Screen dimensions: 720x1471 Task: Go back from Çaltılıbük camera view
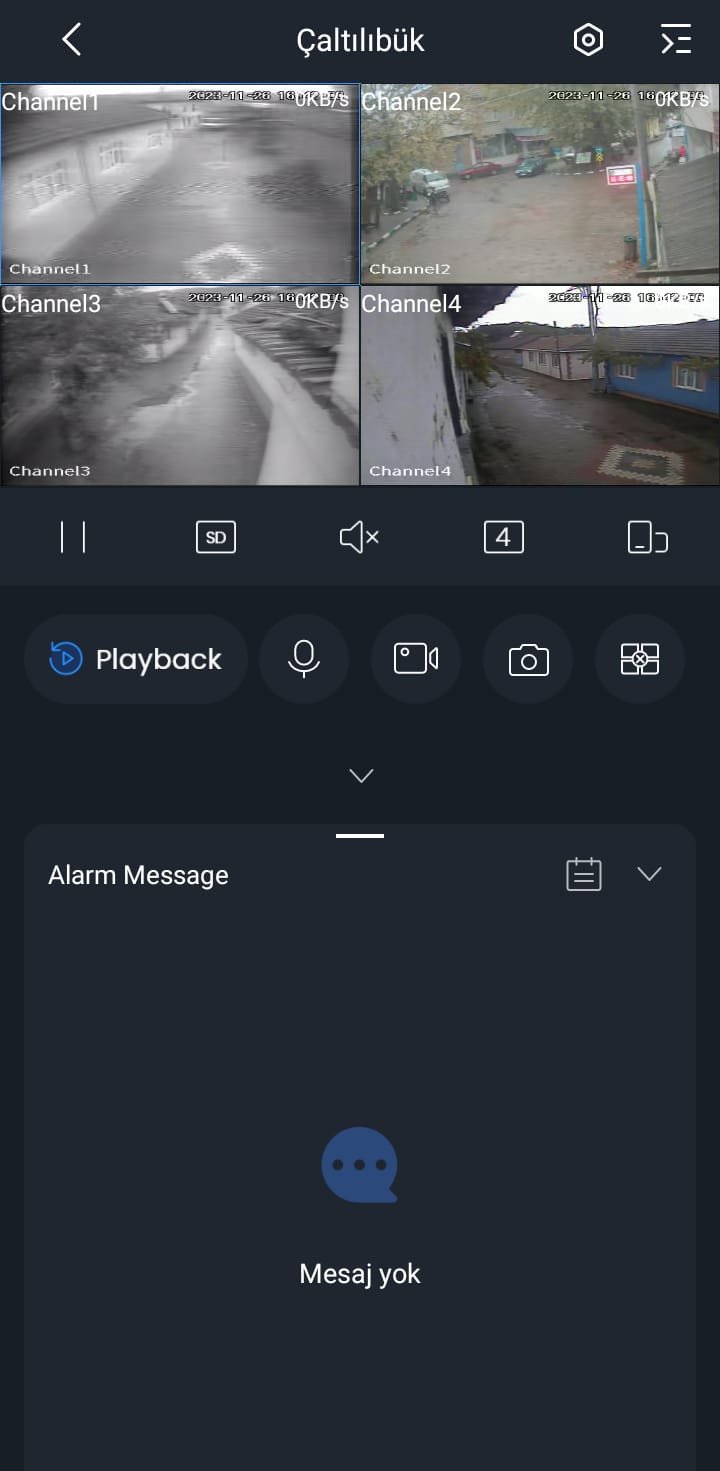pyautogui.click(x=71, y=40)
